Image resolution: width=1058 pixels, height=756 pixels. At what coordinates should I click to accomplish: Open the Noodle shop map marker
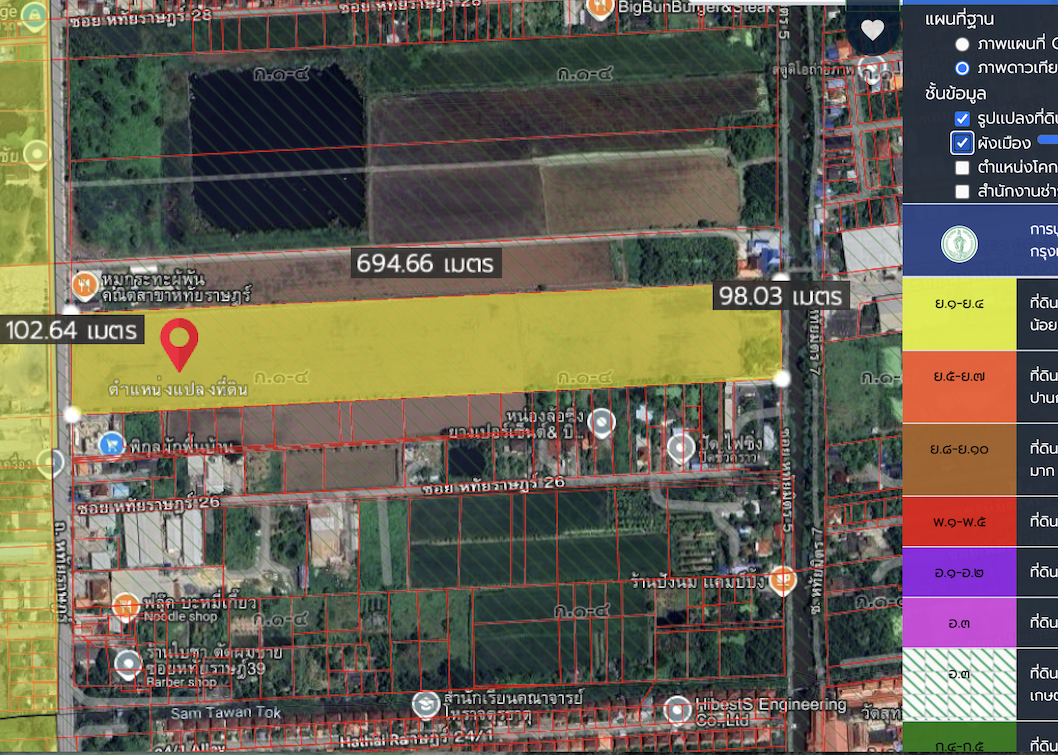126,607
